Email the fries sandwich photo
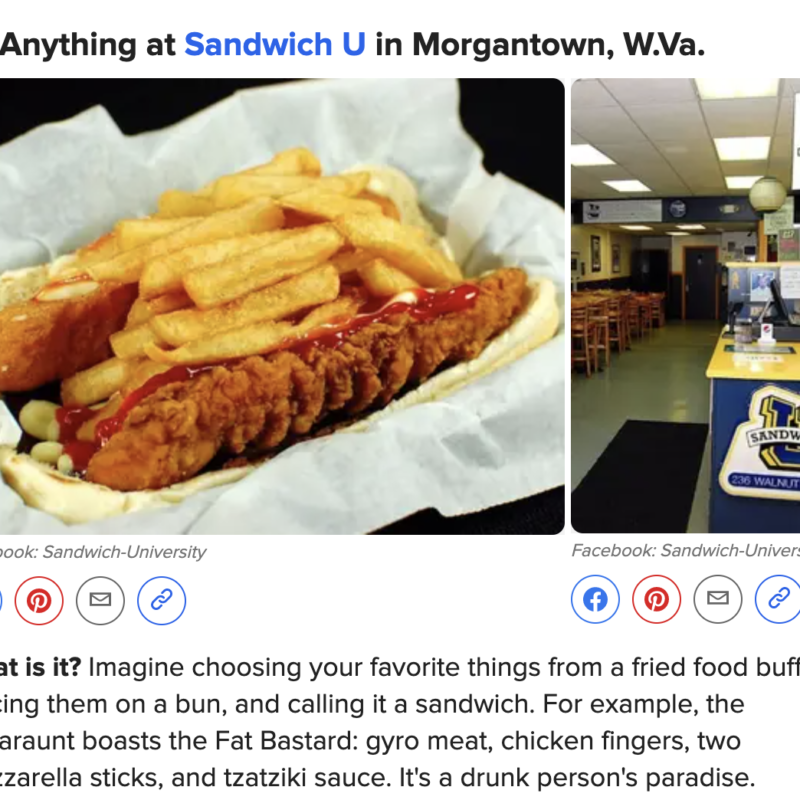Image resolution: width=800 pixels, height=800 pixels. pos(100,601)
